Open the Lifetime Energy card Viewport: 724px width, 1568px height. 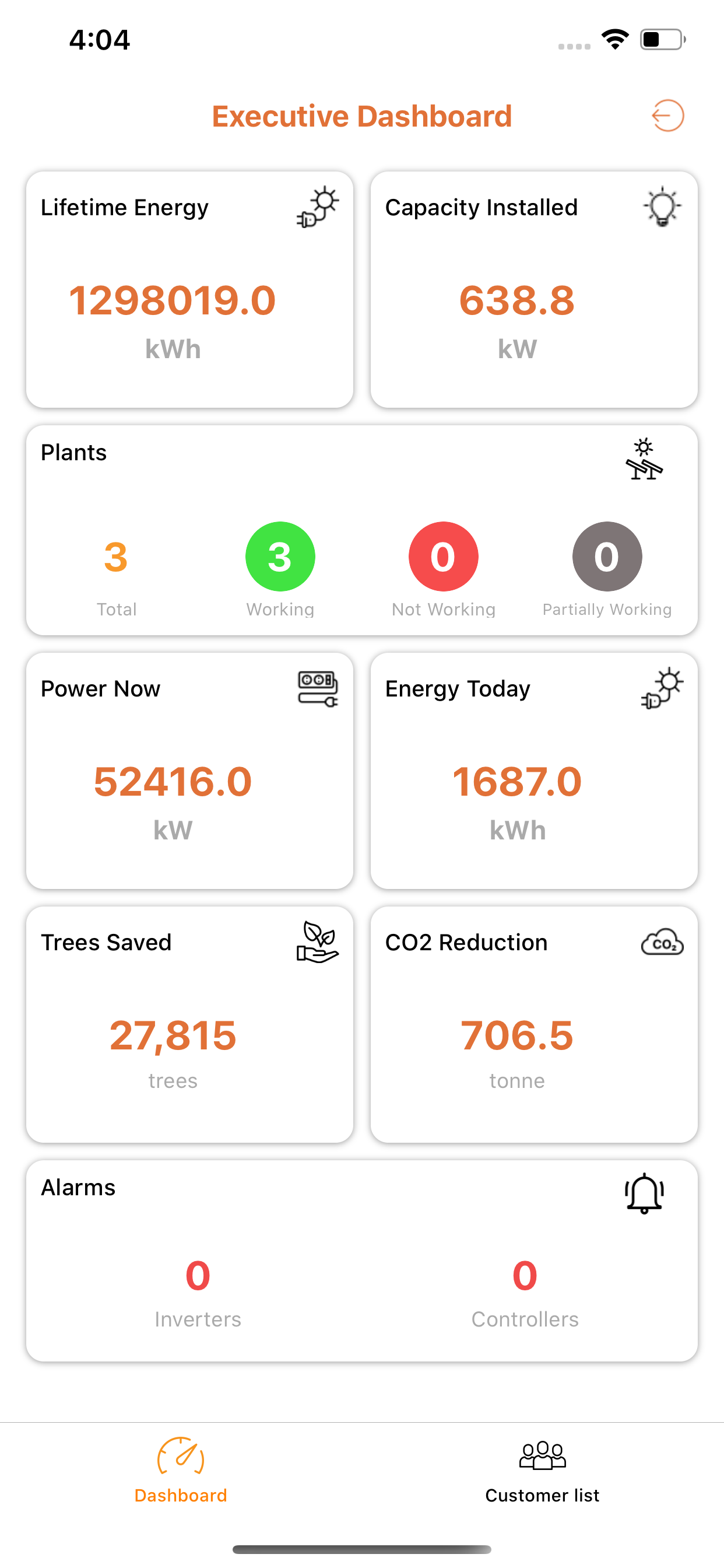[x=190, y=290]
